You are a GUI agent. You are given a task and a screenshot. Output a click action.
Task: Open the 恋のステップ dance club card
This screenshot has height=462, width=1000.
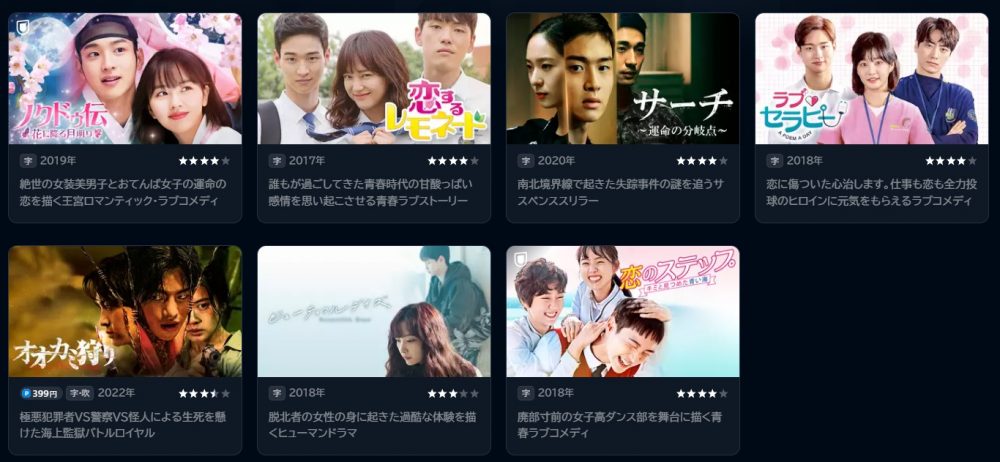622,312
